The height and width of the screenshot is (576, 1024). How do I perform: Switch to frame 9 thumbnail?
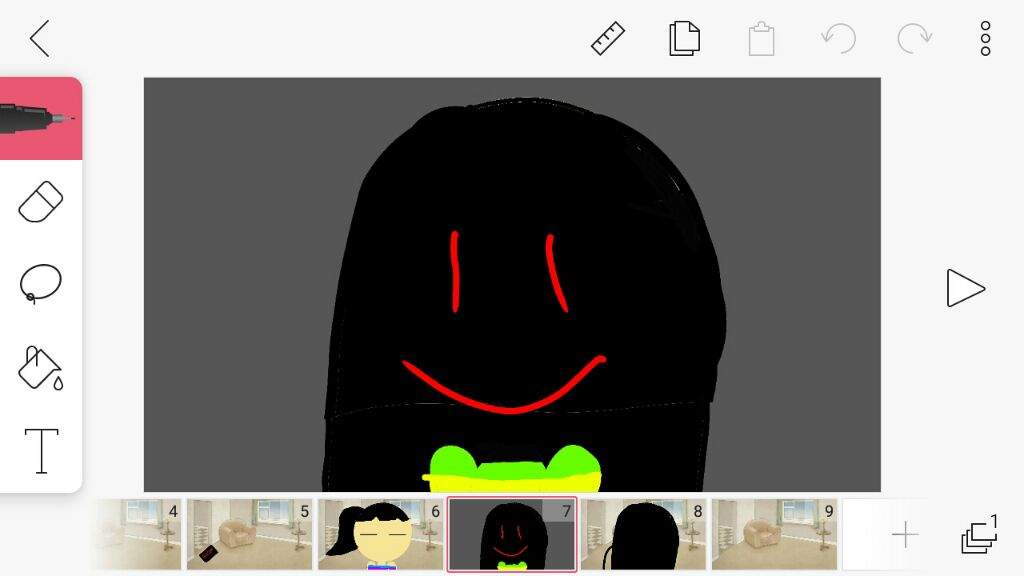(774, 534)
